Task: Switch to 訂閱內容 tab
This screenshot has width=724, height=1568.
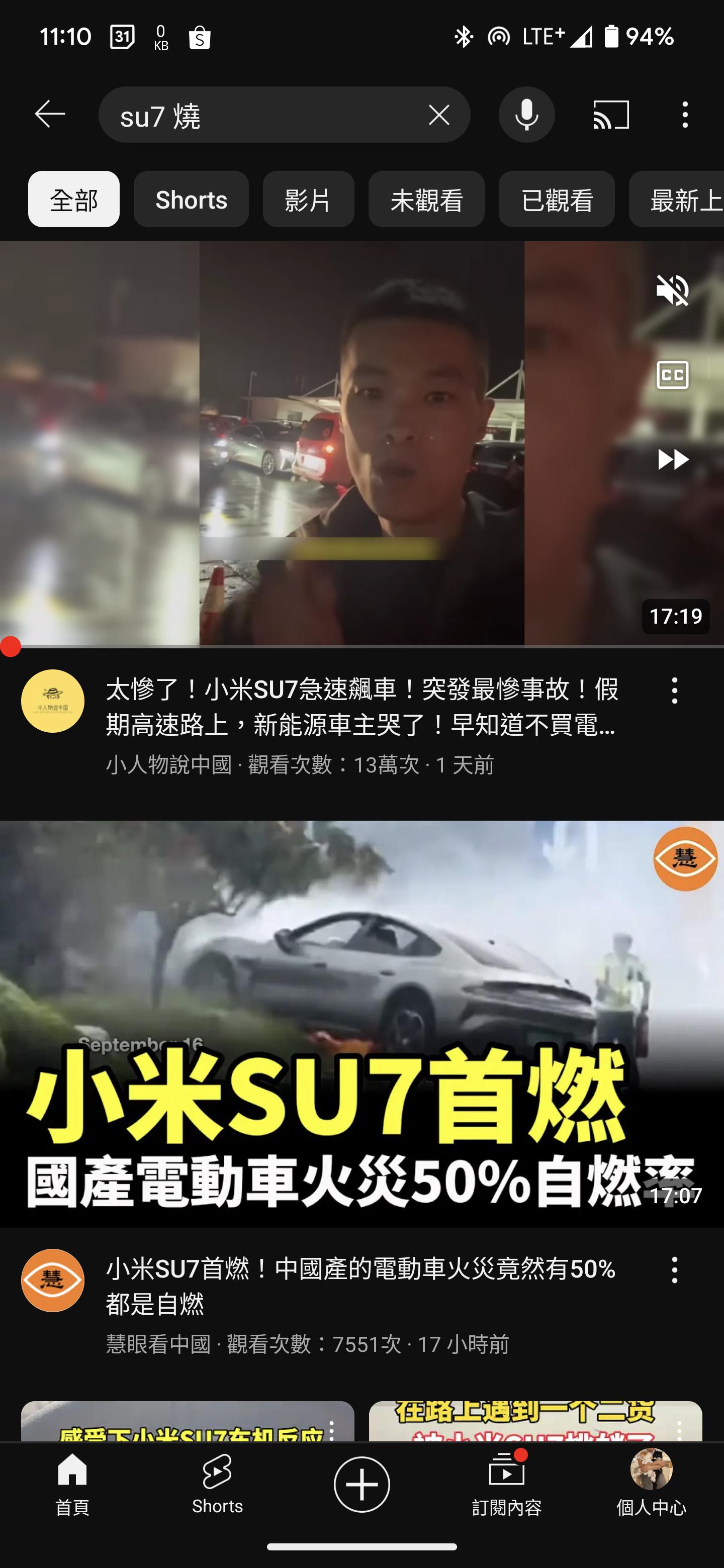Action: 507,1484
